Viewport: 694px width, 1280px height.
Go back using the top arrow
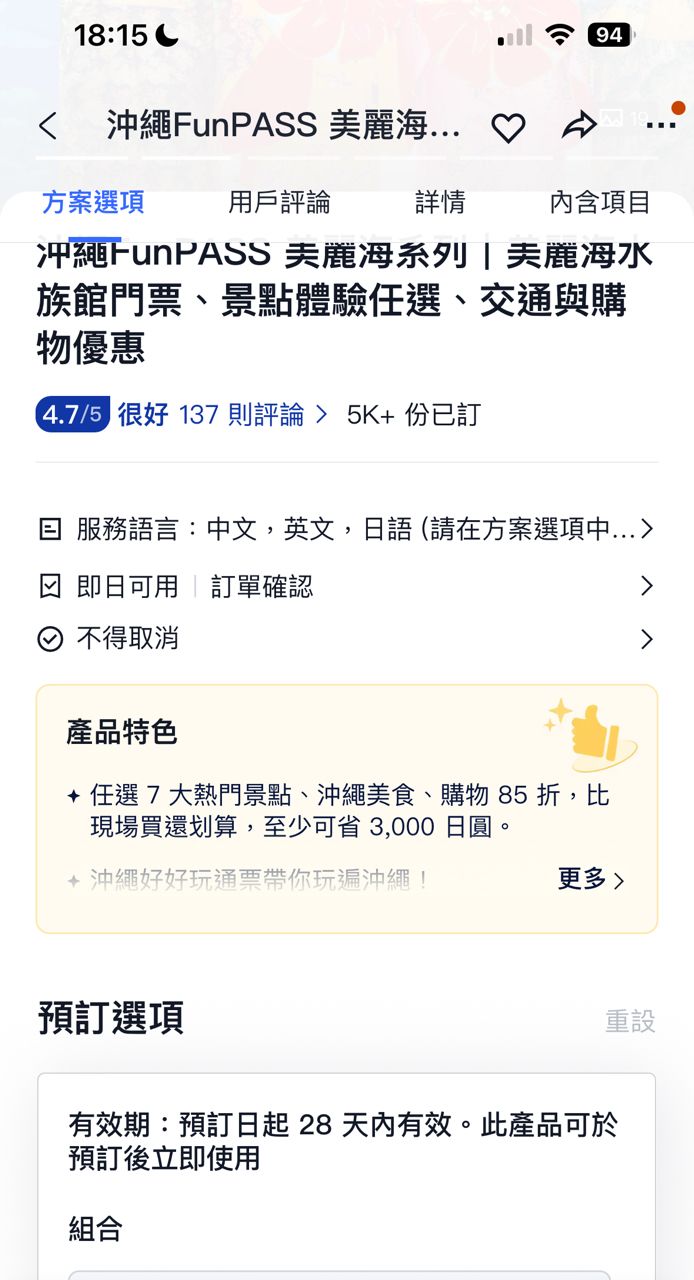tap(48, 127)
